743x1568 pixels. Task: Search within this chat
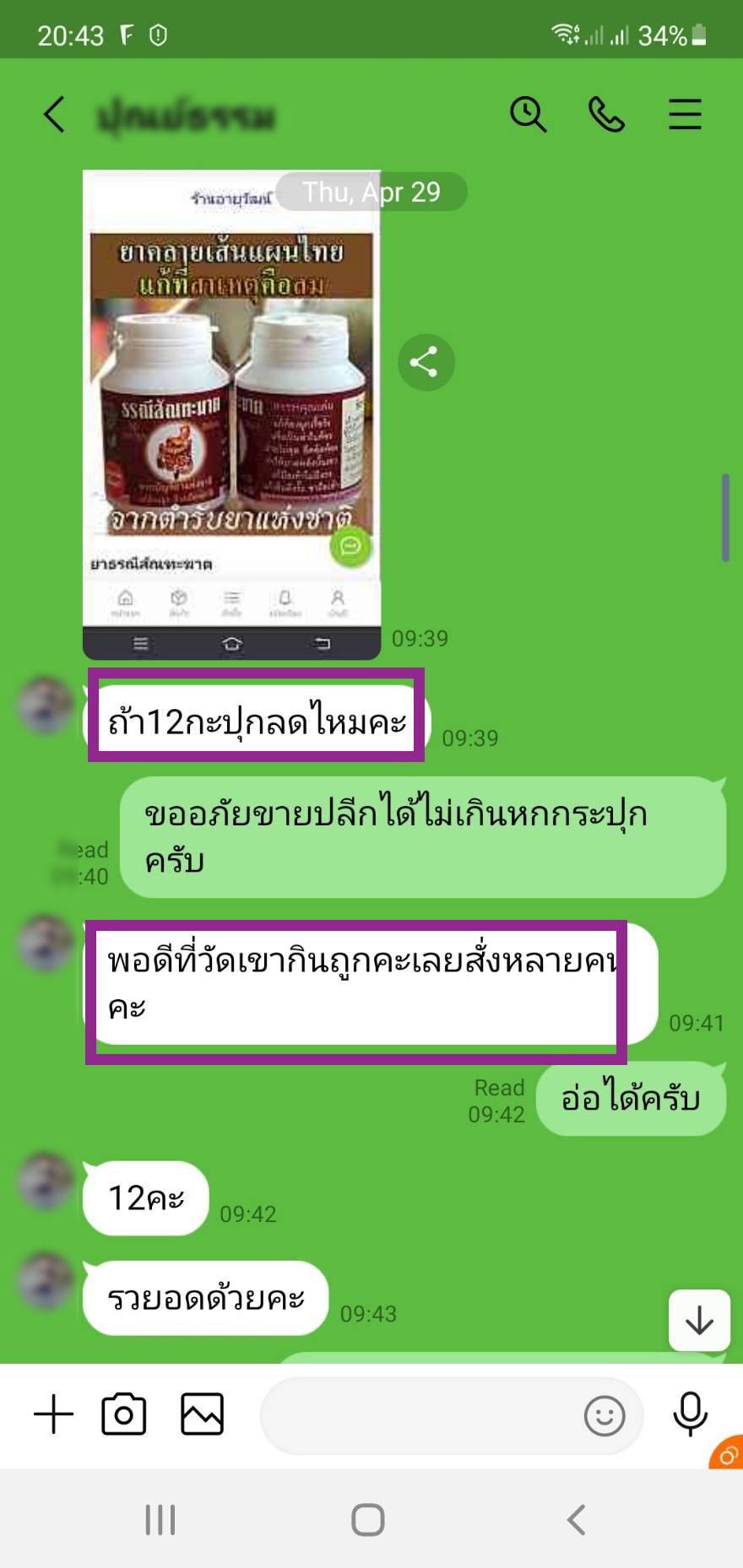(529, 115)
